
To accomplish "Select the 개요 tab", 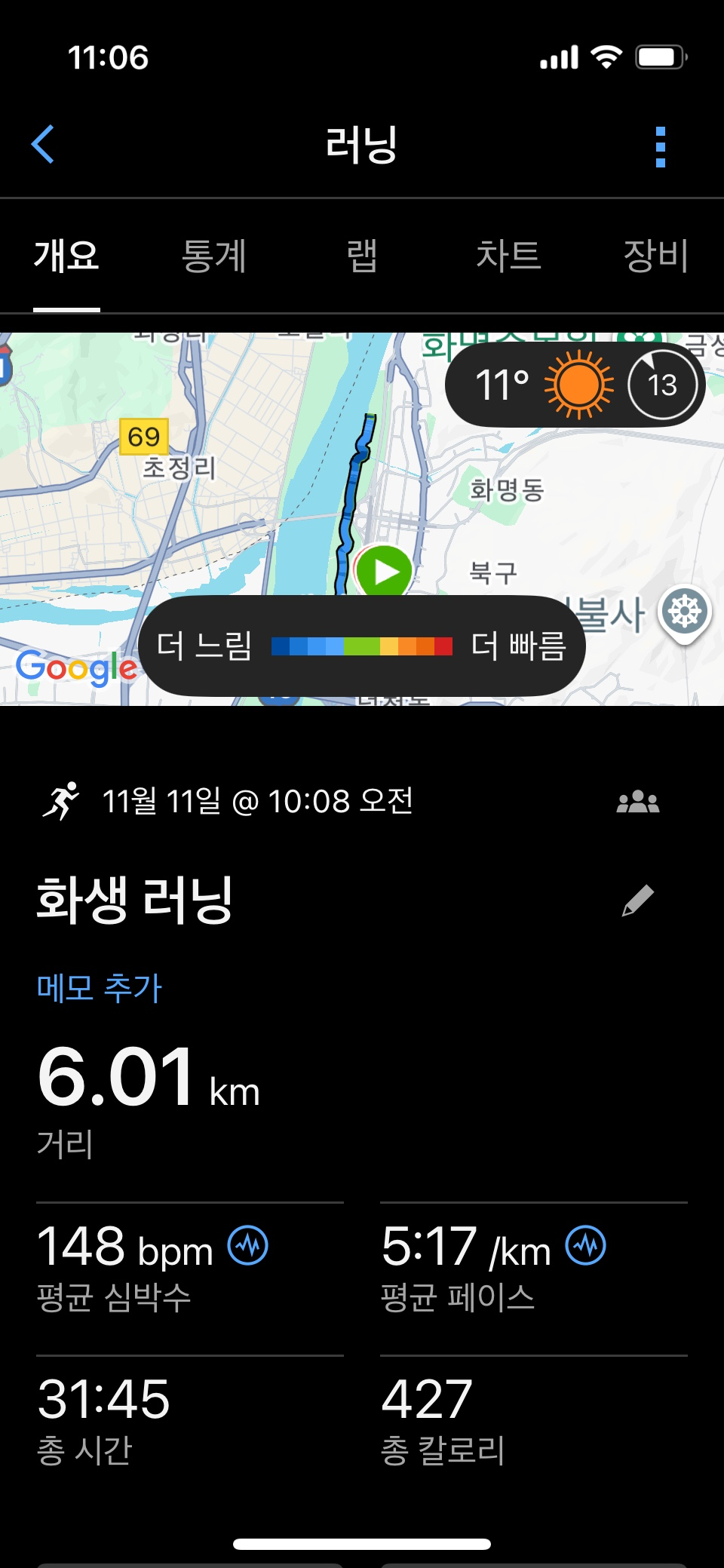I will pyautogui.click(x=66, y=256).
